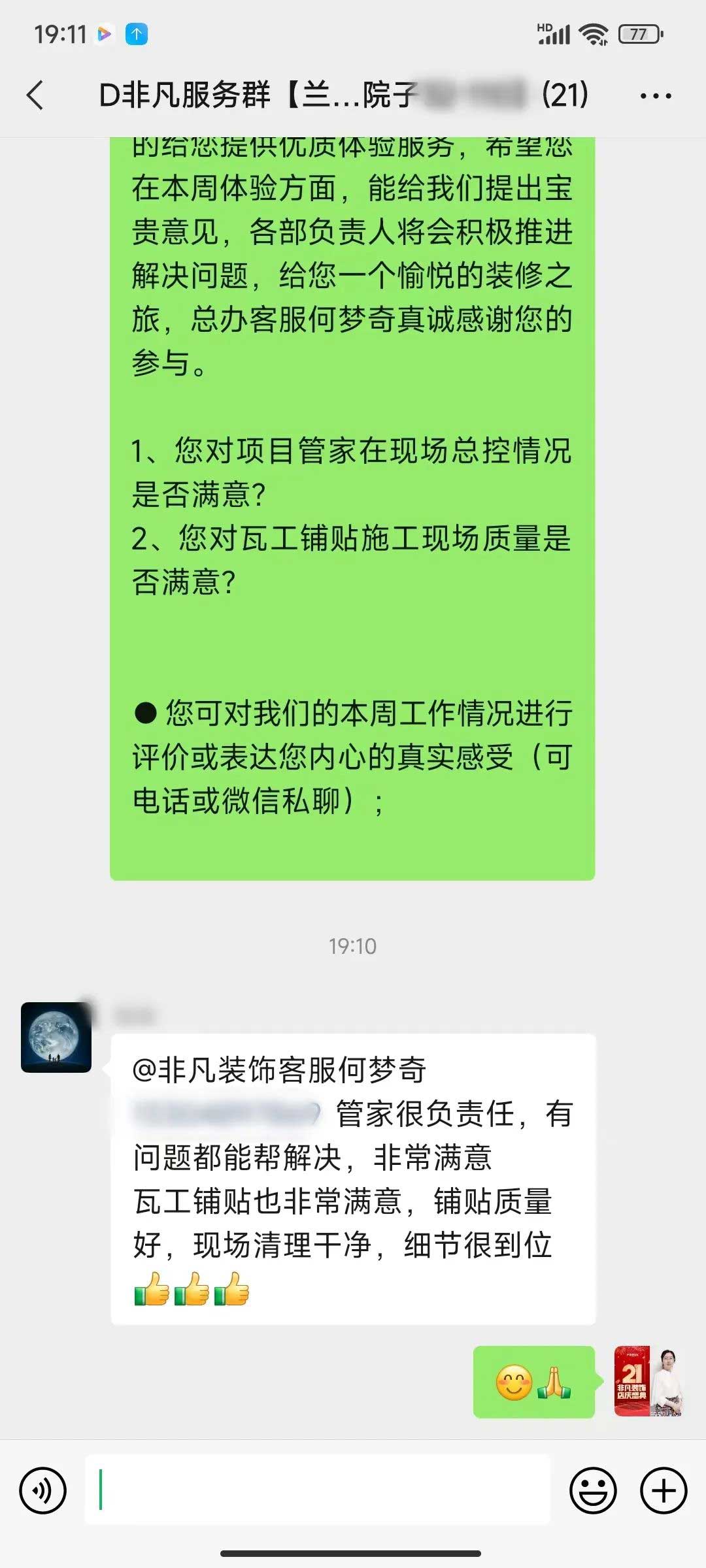Screen dimensions: 706x1568
Task: Open own avatar beside the emoji reply
Action: pyautogui.click(x=648, y=1380)
